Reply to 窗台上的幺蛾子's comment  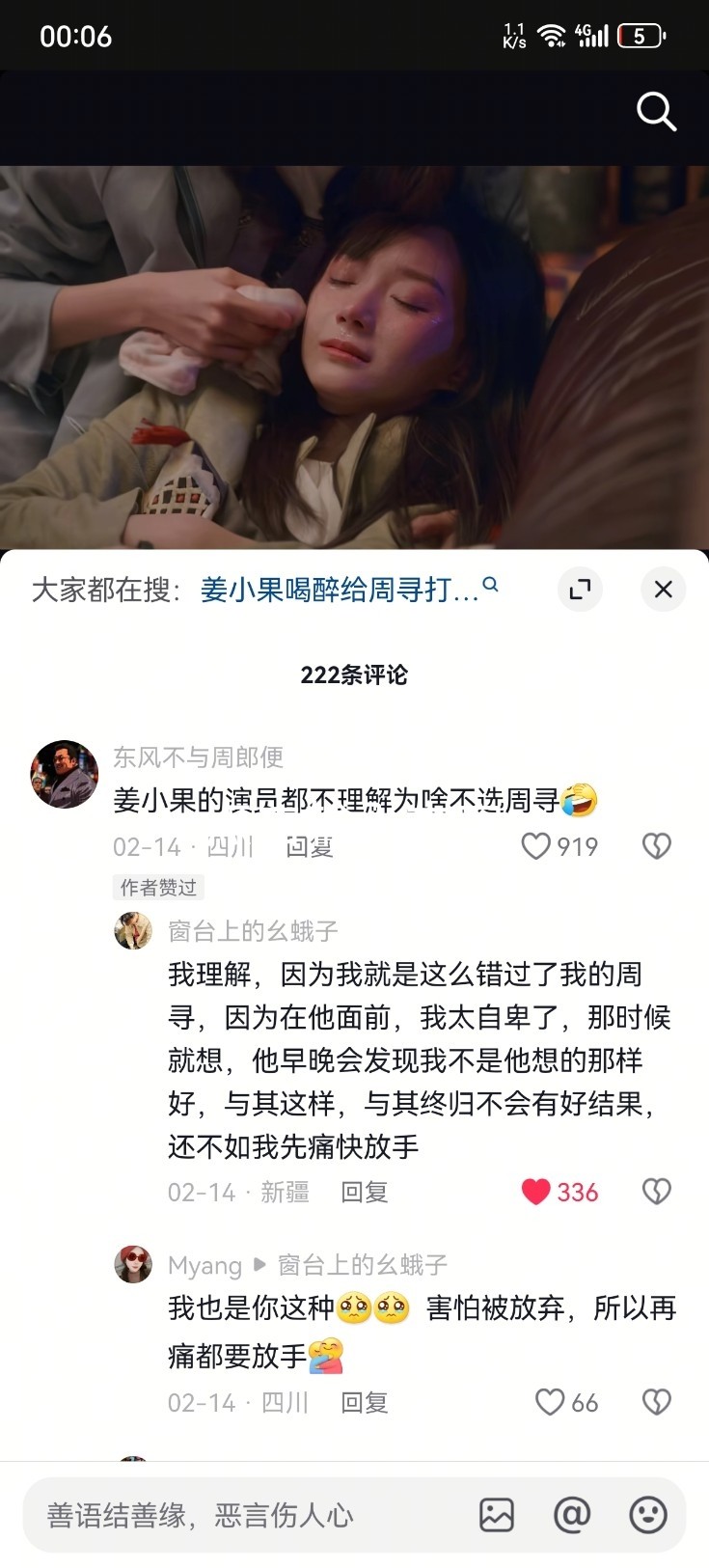pos(365,1193)
